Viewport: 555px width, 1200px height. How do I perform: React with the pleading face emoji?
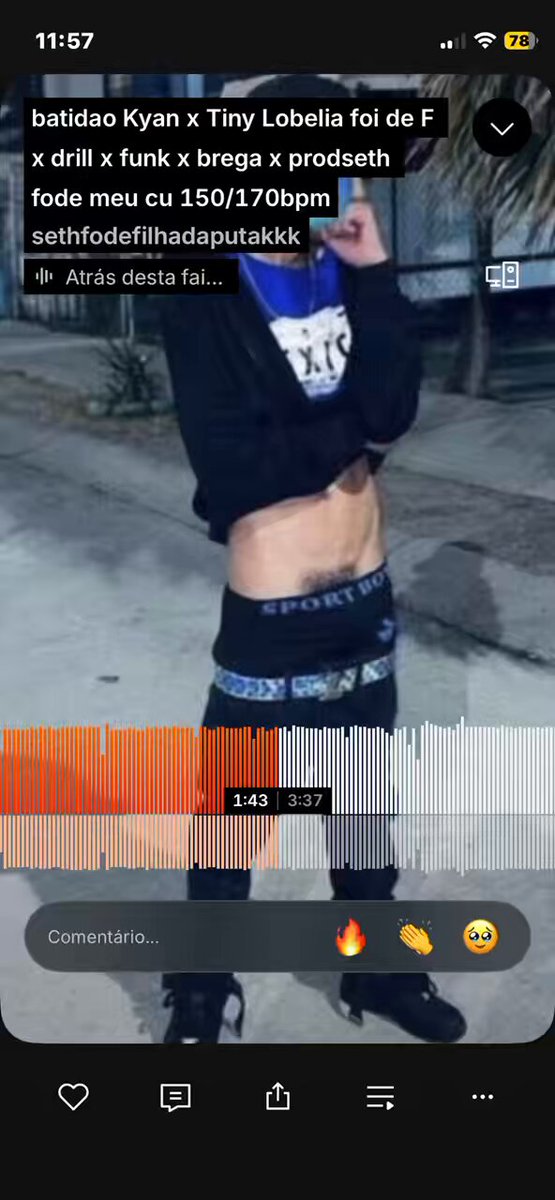pos(481,937)
